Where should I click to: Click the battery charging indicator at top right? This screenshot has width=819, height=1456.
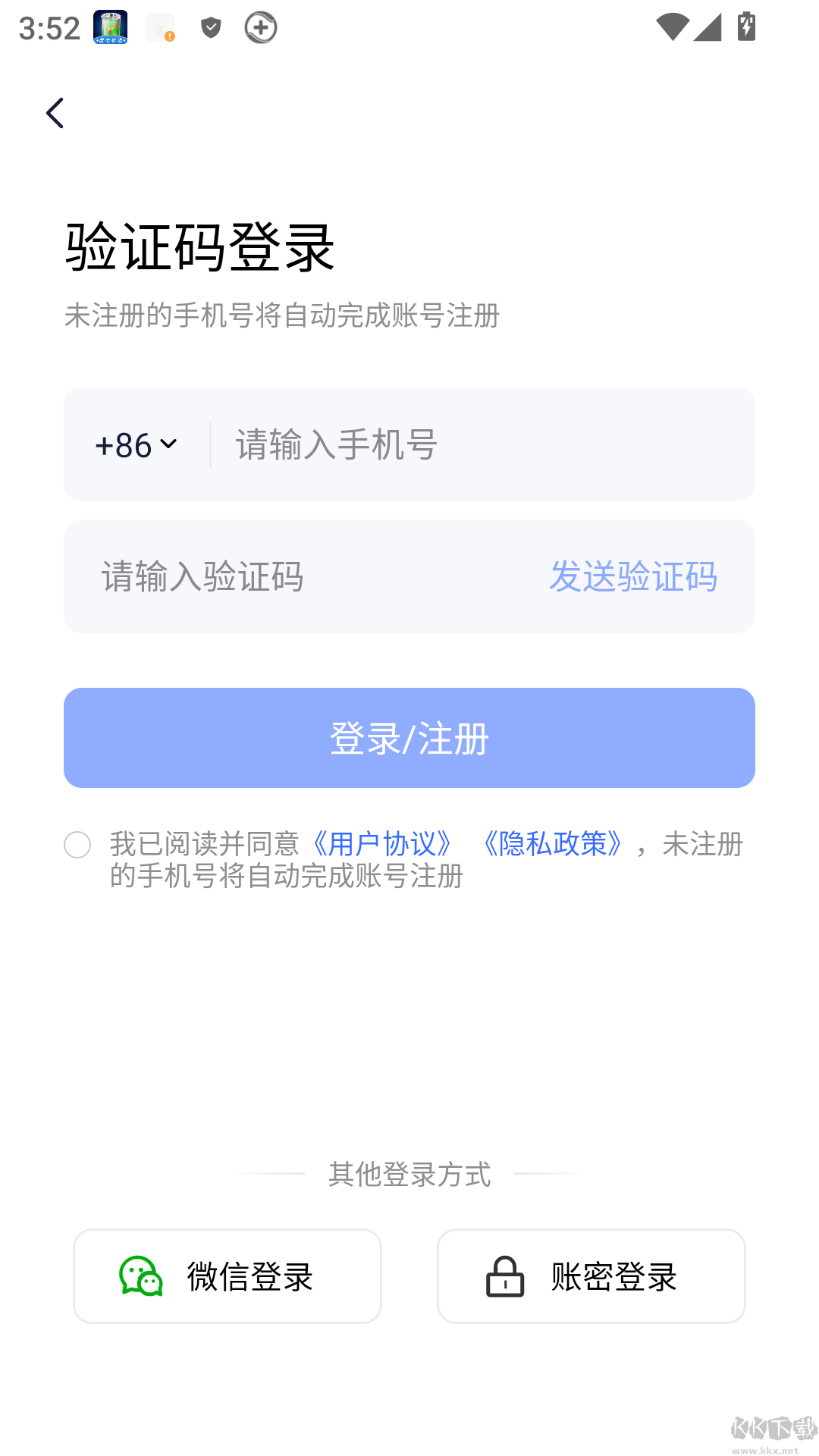tap(746, 27)
